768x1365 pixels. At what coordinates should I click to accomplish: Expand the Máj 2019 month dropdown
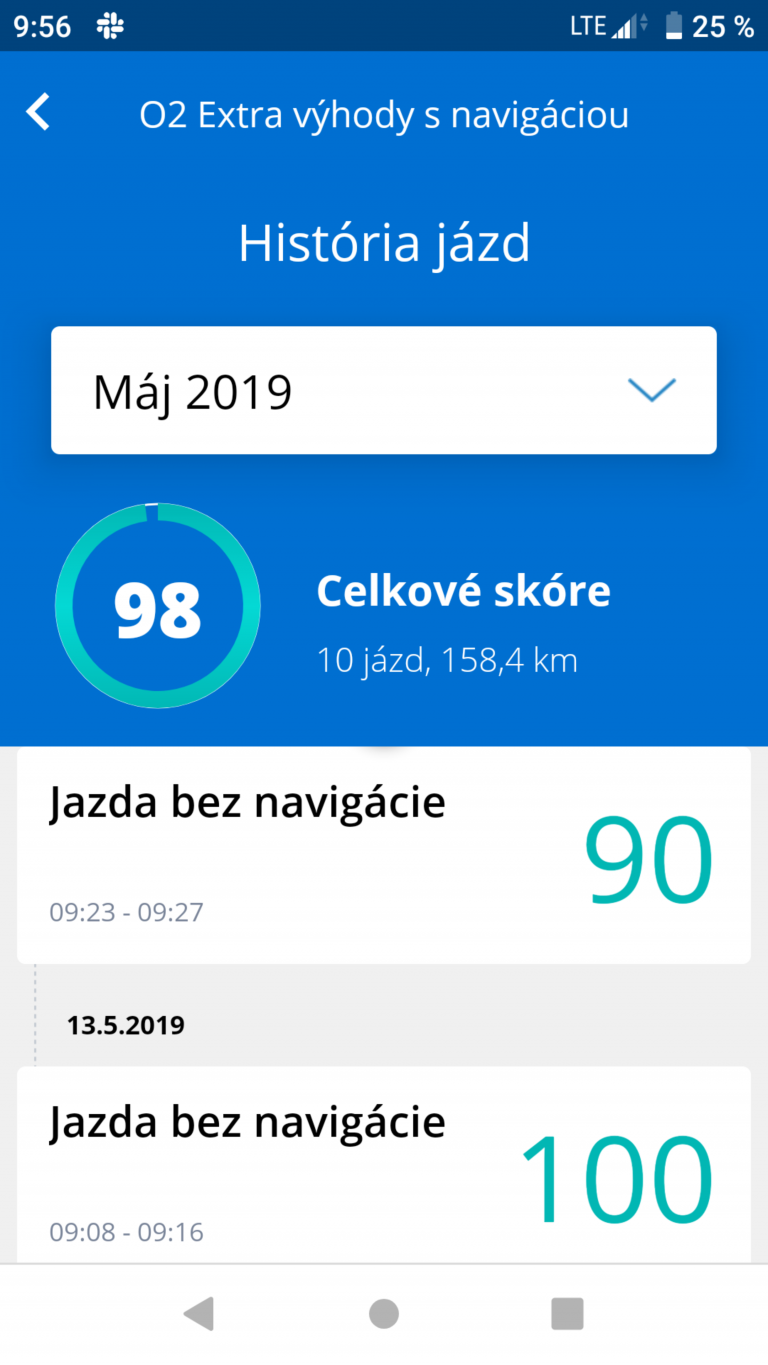pyautogui.click(x=384, y=390)
